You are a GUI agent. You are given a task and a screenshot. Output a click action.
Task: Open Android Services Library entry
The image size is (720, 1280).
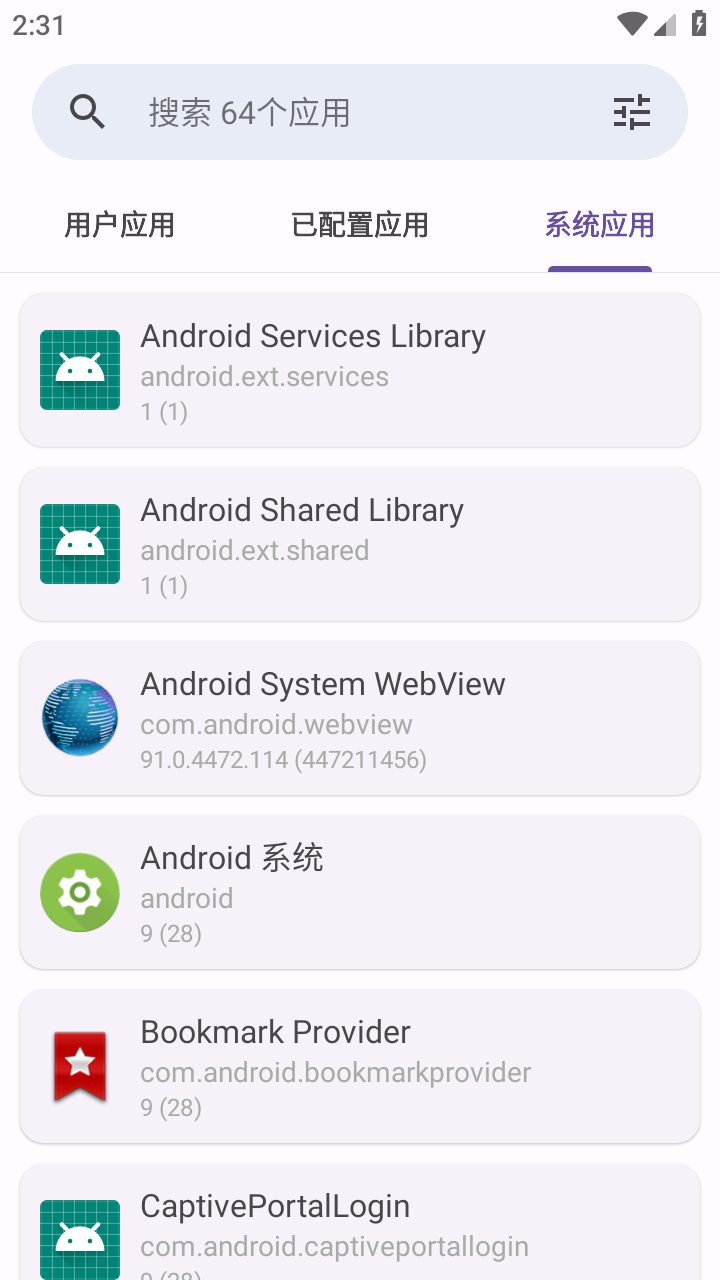pos(360,370)
